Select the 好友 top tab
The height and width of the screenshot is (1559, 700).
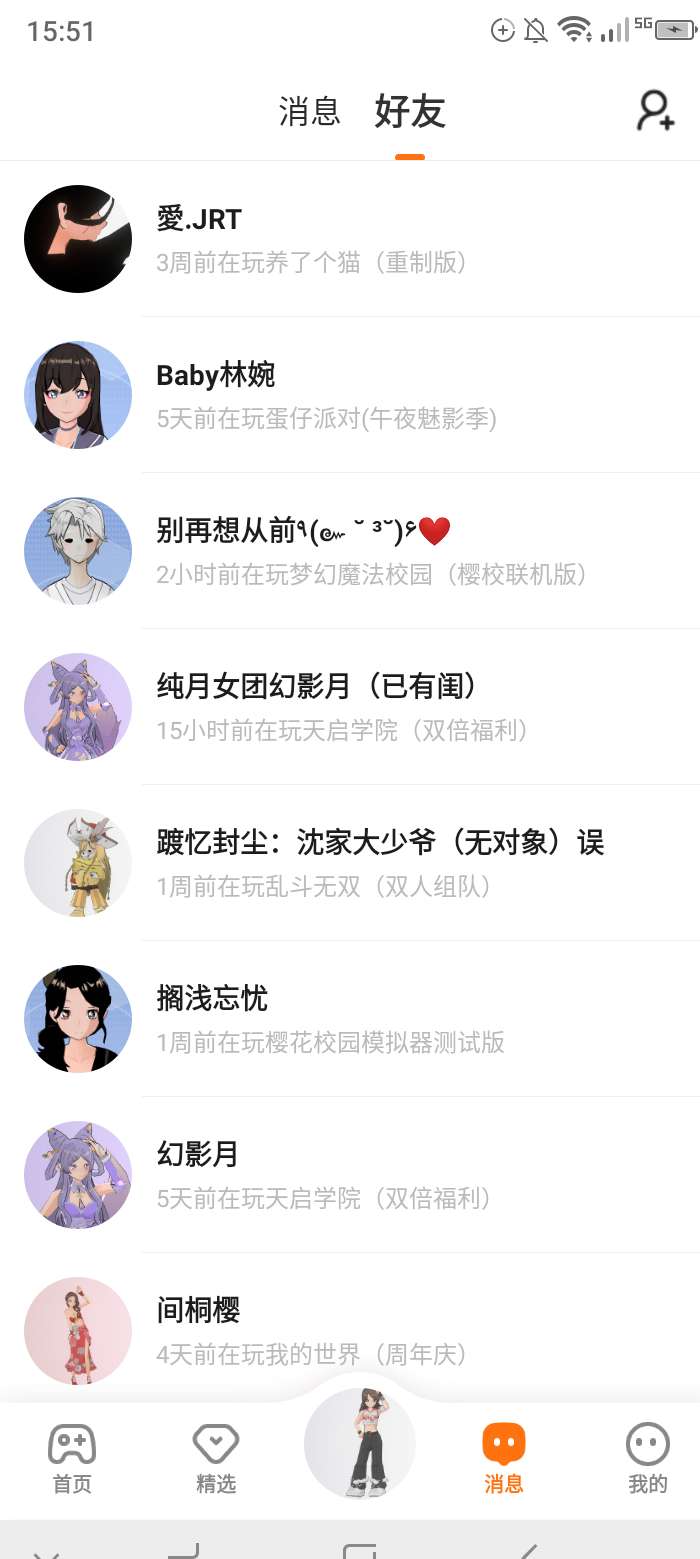click(409, 111)
